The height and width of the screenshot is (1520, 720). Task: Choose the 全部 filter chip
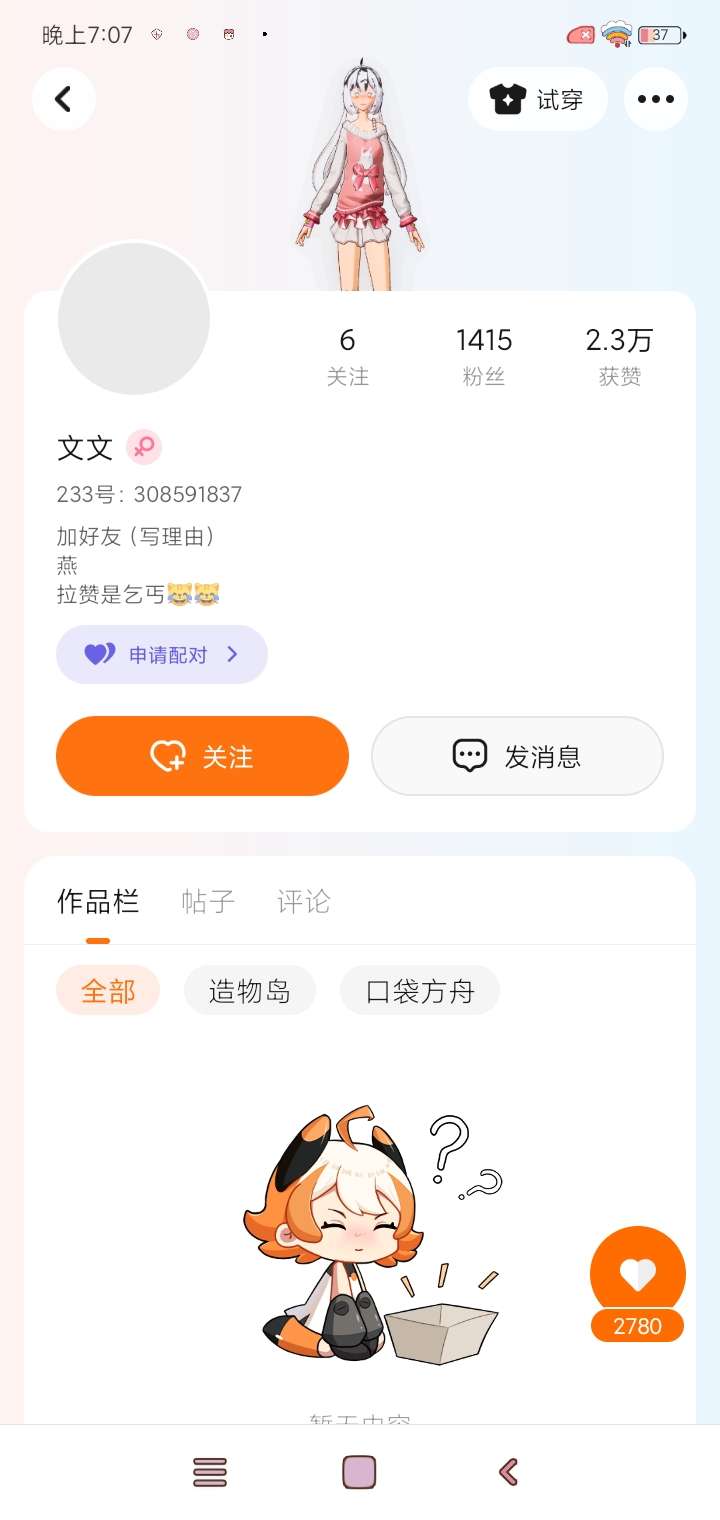point(108,991)
